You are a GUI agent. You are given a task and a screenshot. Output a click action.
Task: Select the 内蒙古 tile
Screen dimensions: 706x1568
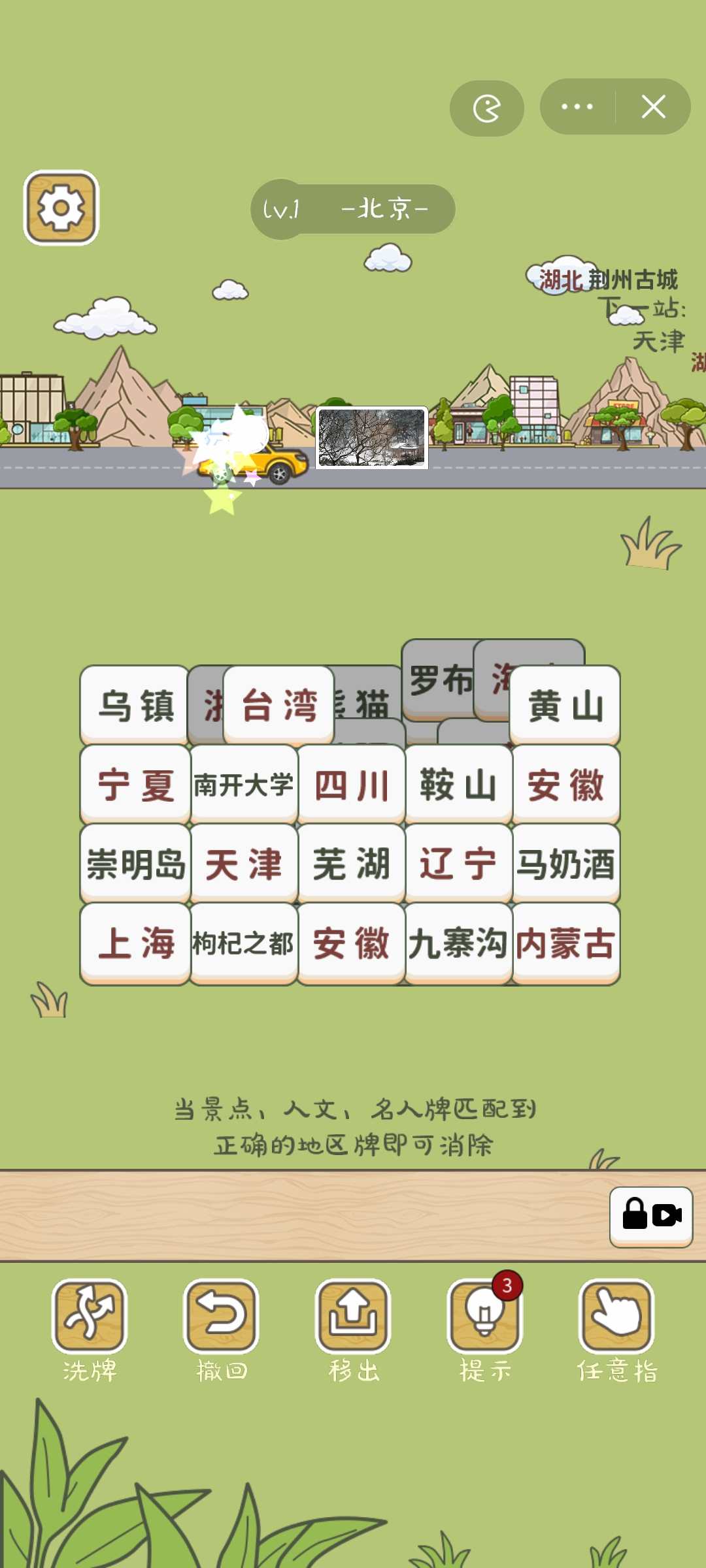click(x=566, y=943)
